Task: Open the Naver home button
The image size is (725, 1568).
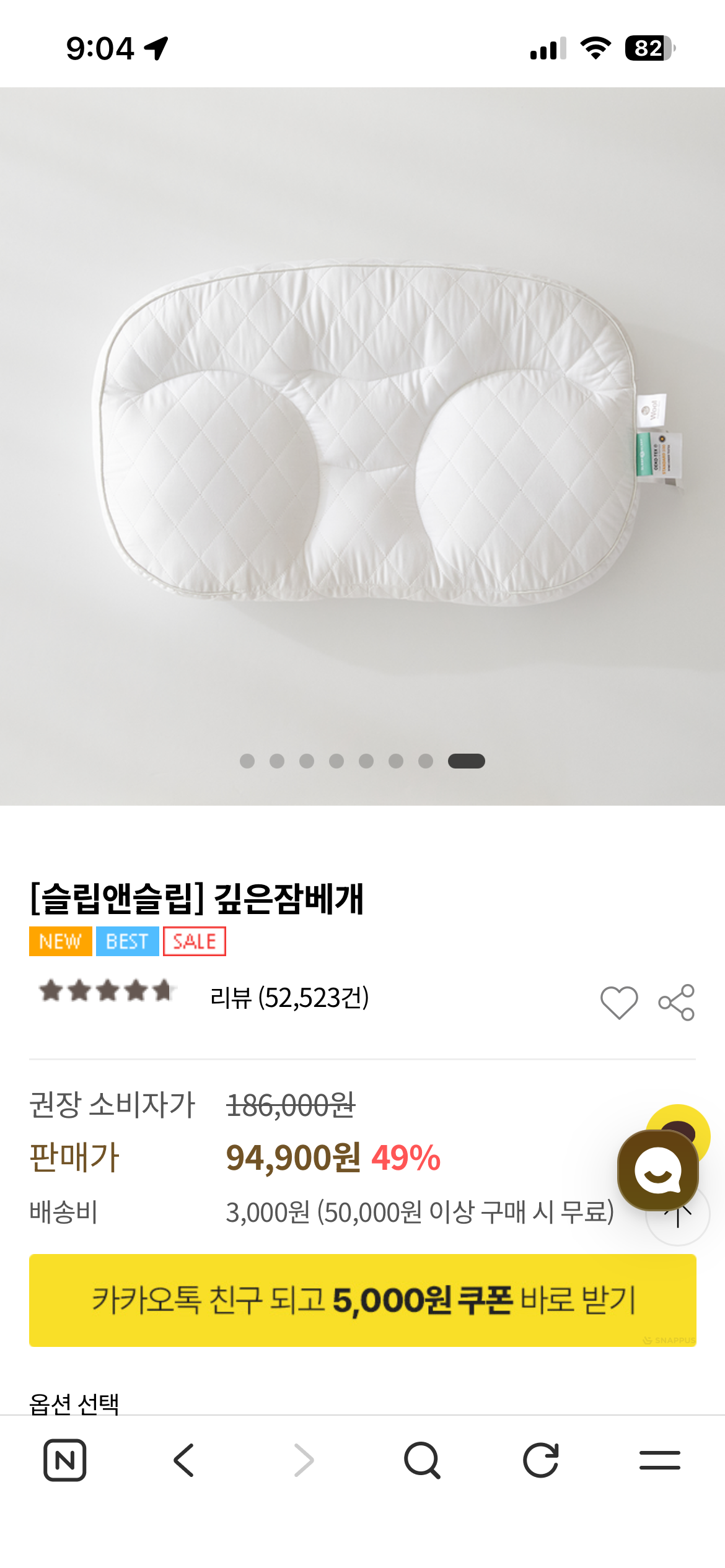Action: click(x=65, y=1460)
